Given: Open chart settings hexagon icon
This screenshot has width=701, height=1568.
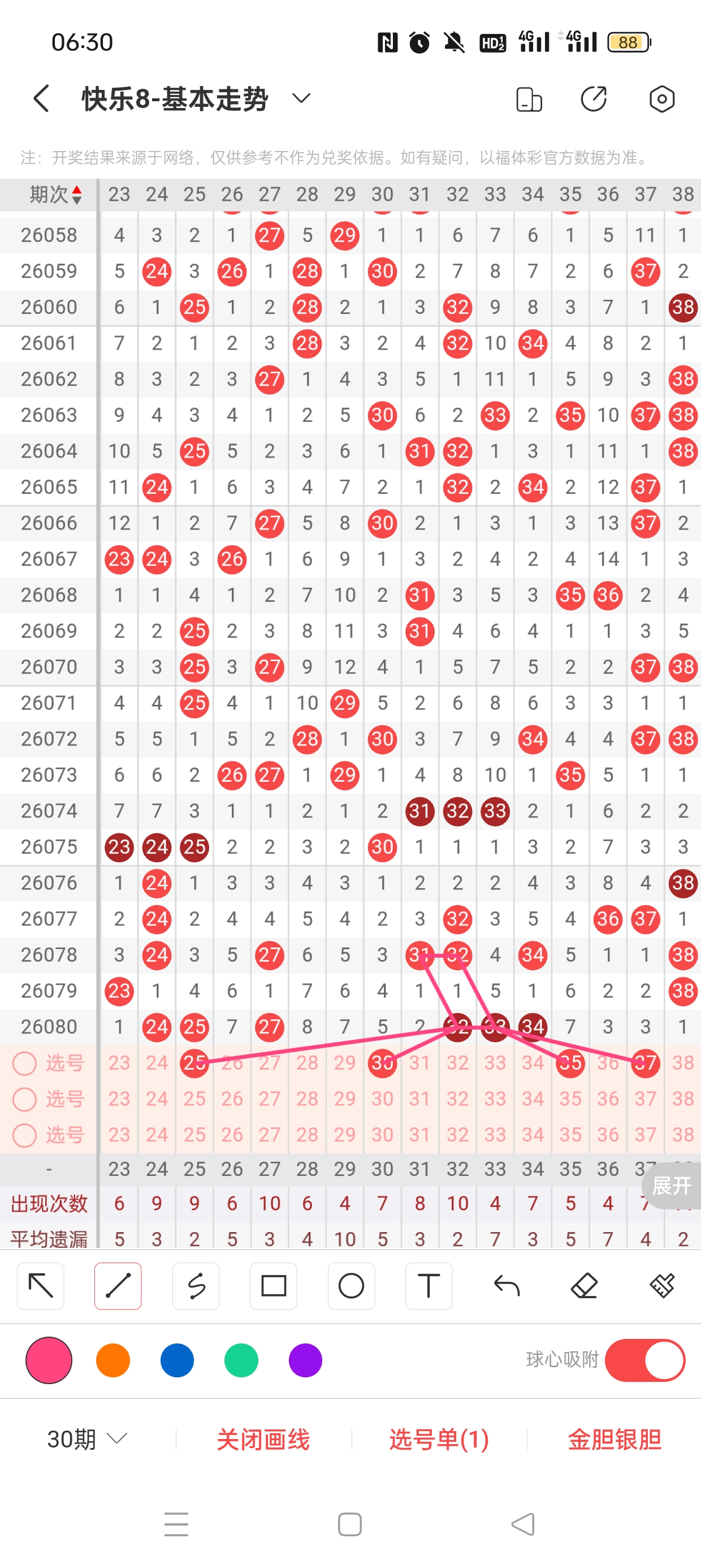Looking at the screenshot, I should pos(661,99).
